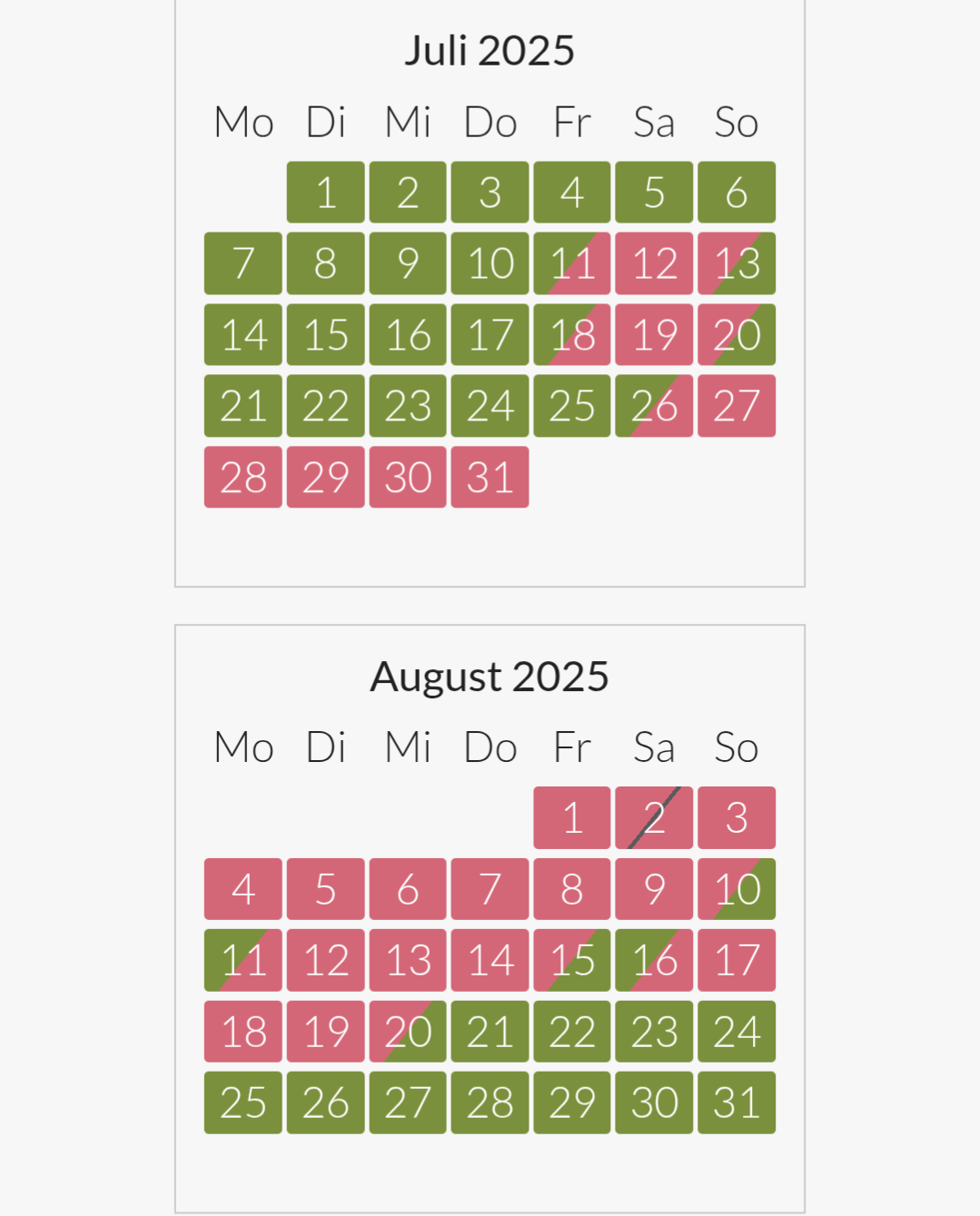Choose 21 August 2025
980x1216 pixels.
click(490, 1032)
